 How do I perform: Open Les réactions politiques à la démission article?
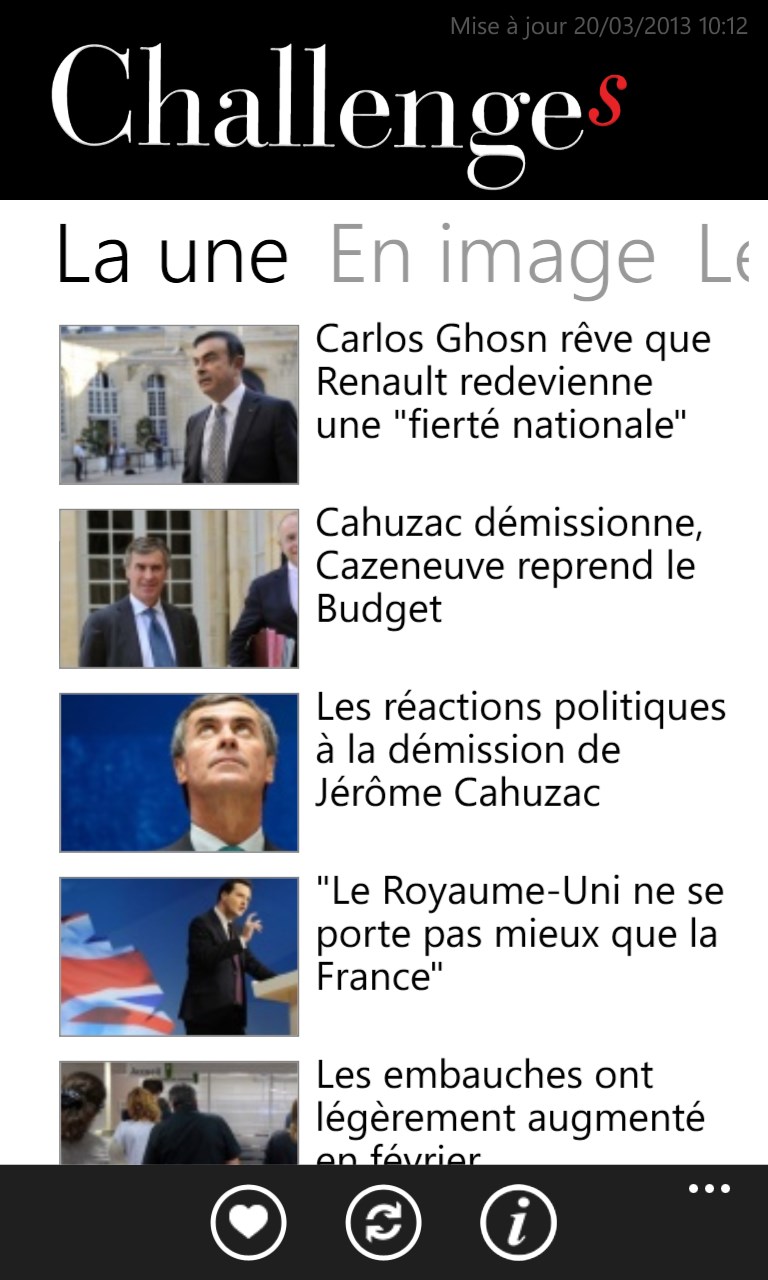520,750
